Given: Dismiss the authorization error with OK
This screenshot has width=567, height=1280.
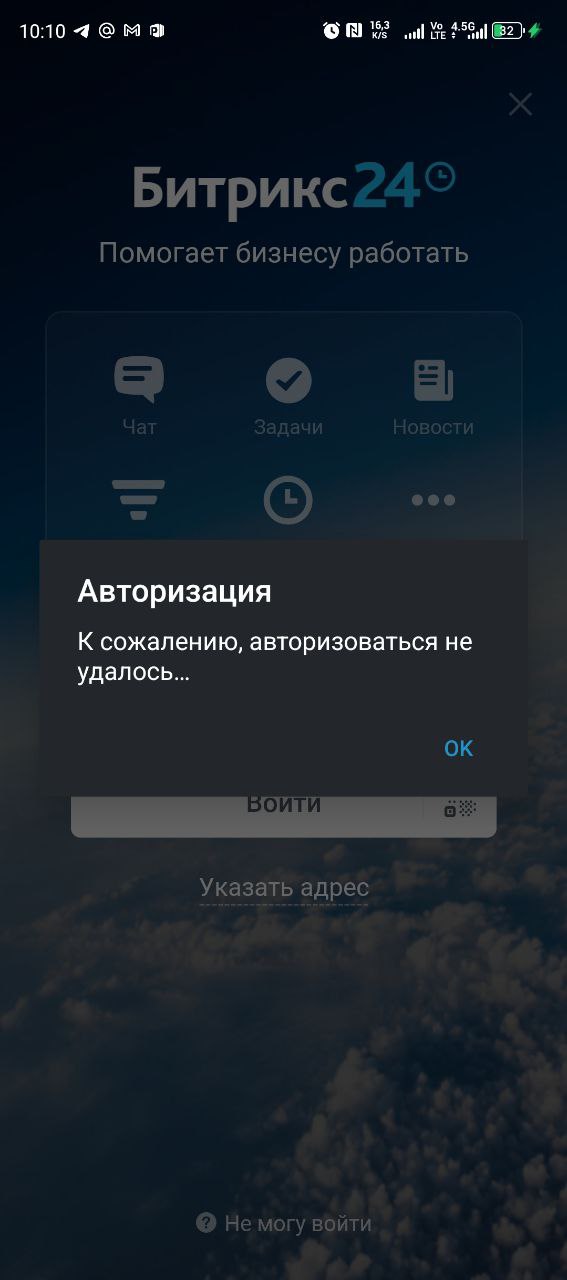Looking at the screenshot, I should coord(459,748).
